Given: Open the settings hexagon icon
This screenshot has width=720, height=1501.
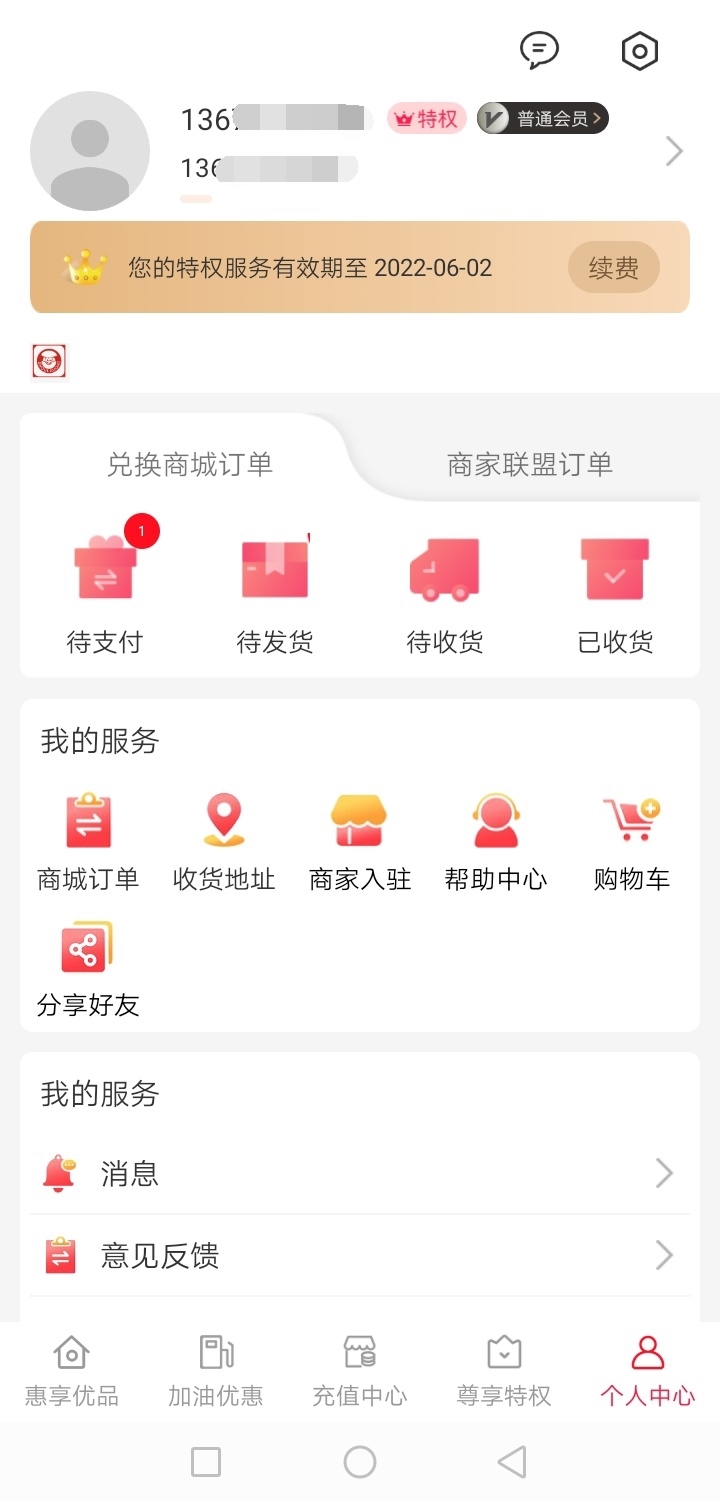Looking at the screenshot, I should pyautogui.click(x=640, y=51).
